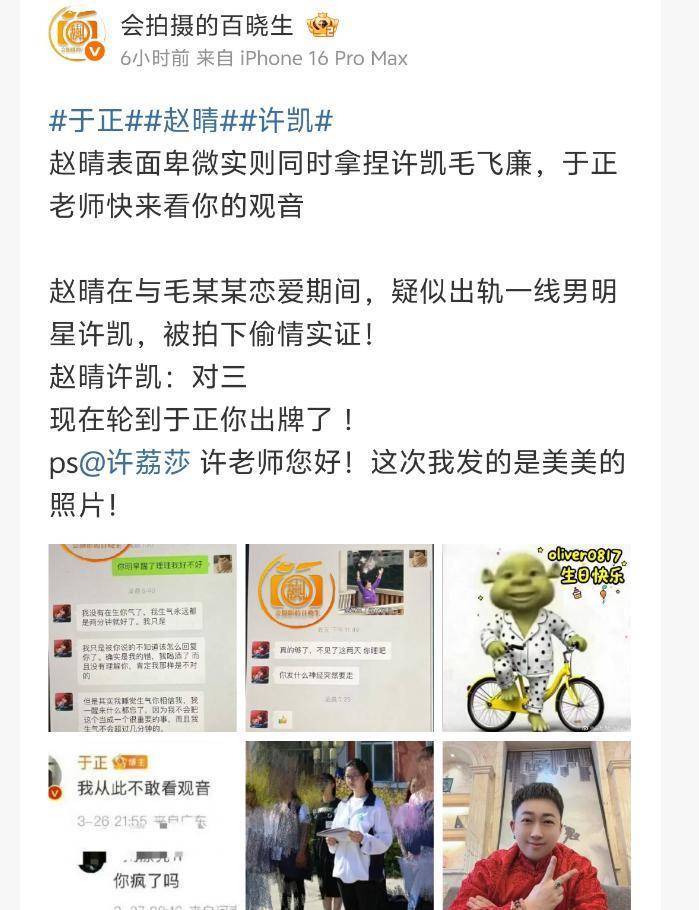The image size is (699, 910).
Task: View the Shrek on bicycle image
Action: tap(536, 638)
